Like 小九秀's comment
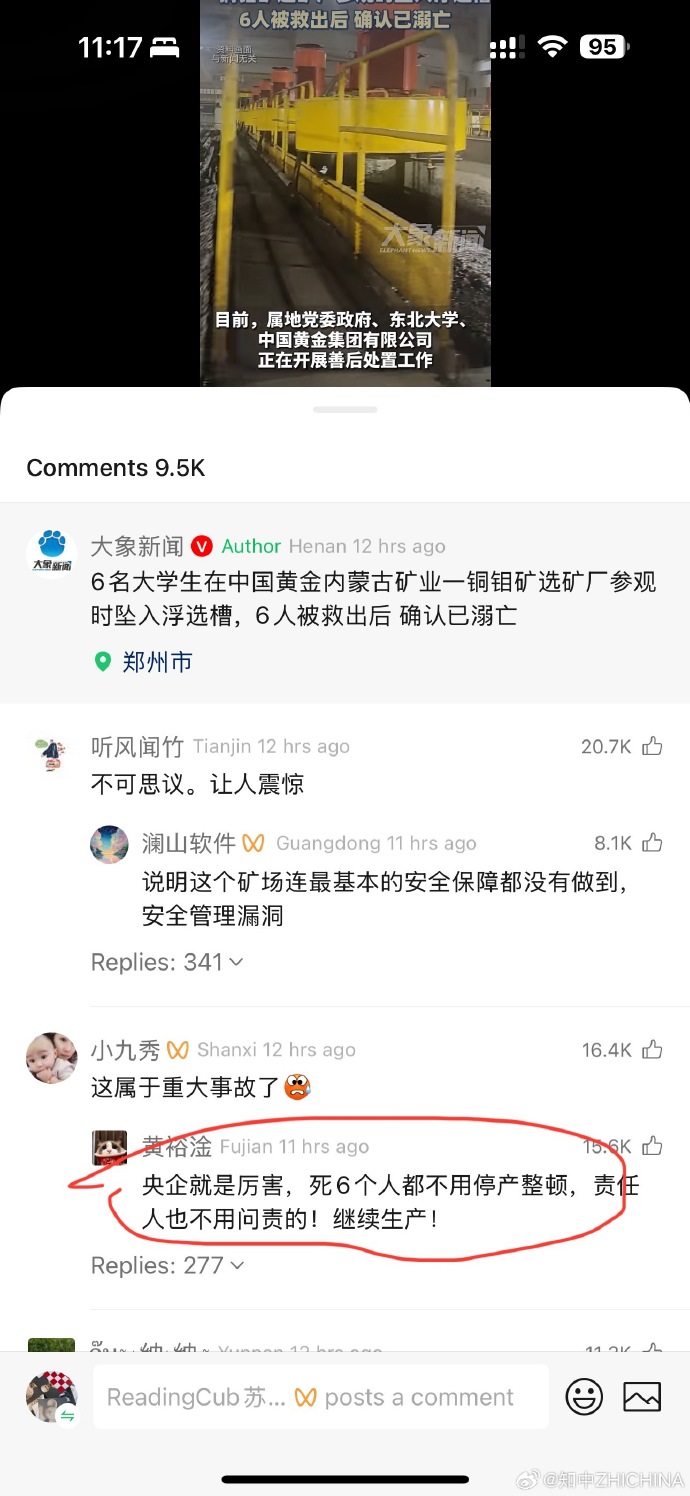690x1496 pixels. pyautogui.click(x=652, y=1049)
